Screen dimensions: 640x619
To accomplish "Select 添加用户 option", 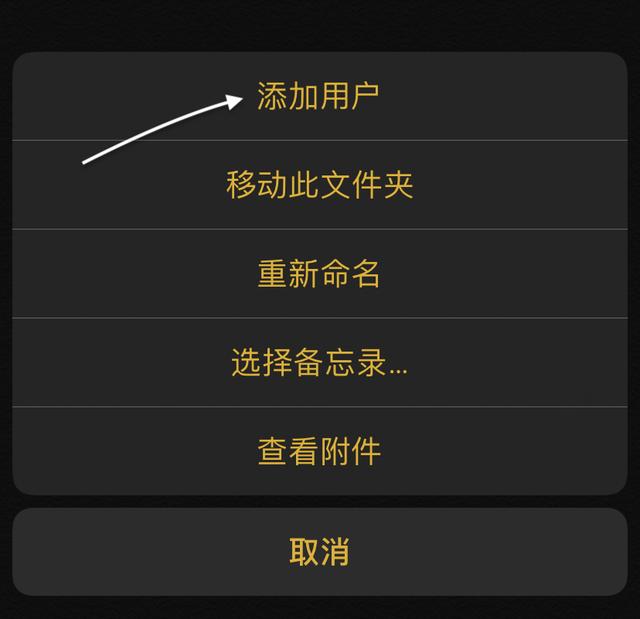I will point(319,97).
